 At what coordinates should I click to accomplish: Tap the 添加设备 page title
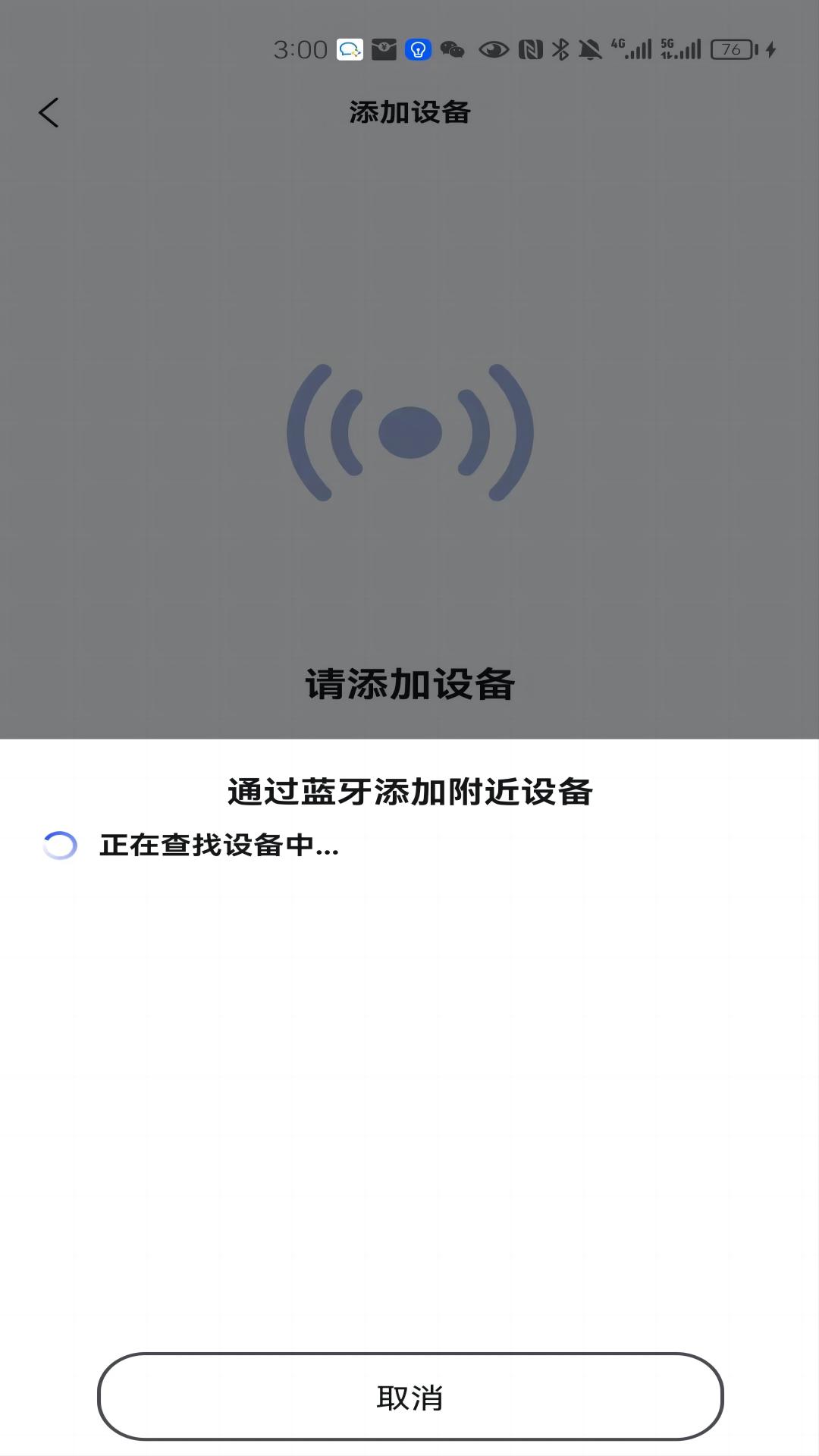(x=409, y=112)
